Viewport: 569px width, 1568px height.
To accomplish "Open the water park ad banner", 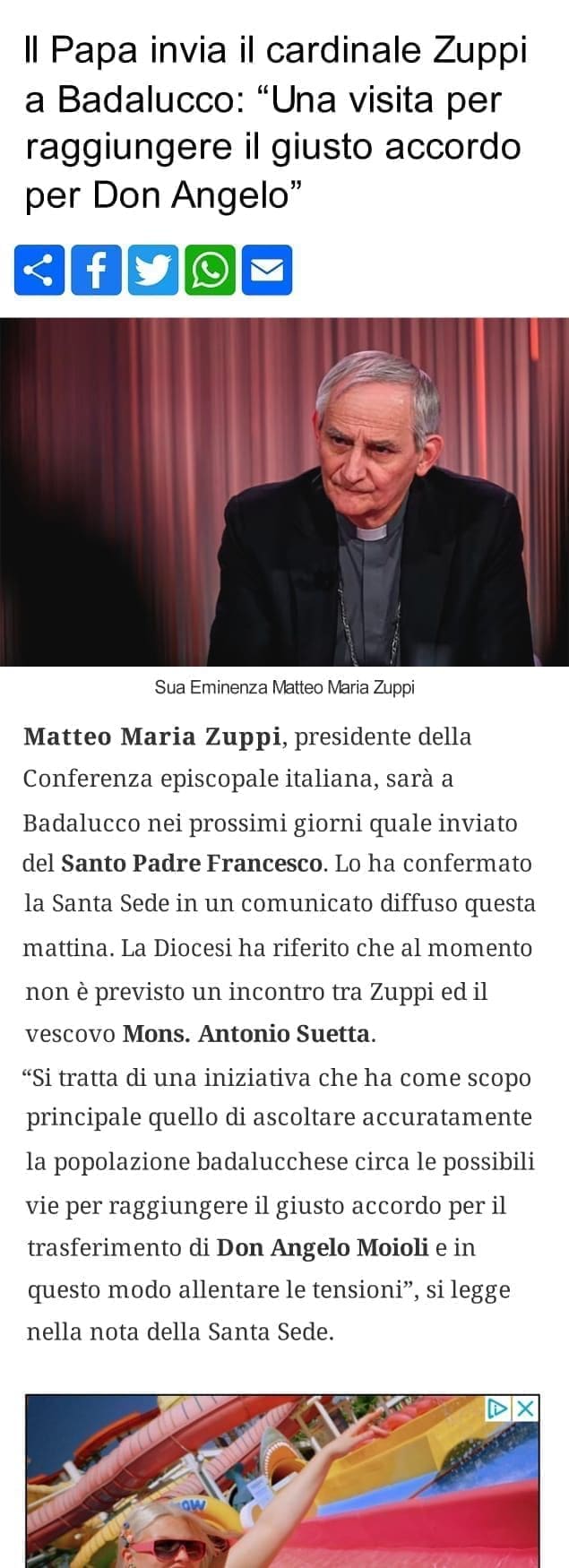I will tap(283, 1480).
